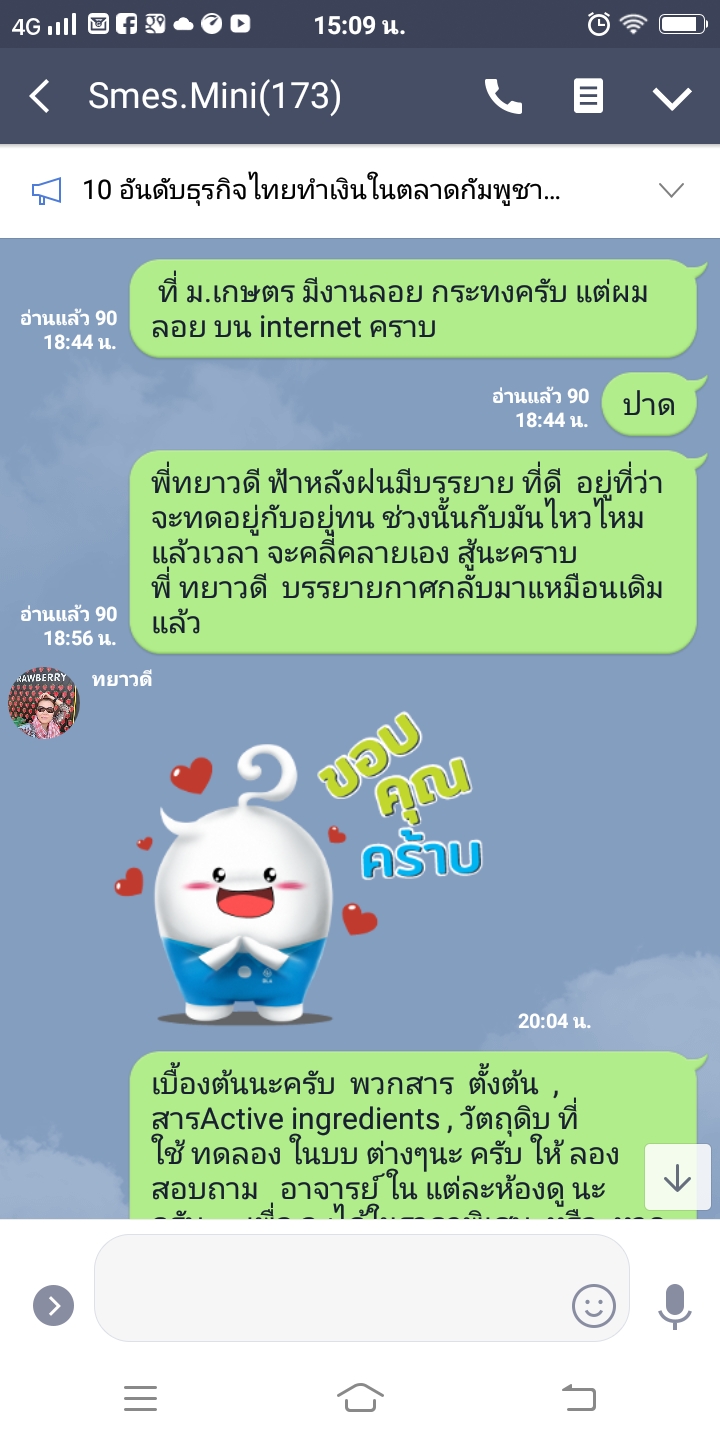
Task: Open the chat dropdown menu arrow
Action: tap(672, 97)
